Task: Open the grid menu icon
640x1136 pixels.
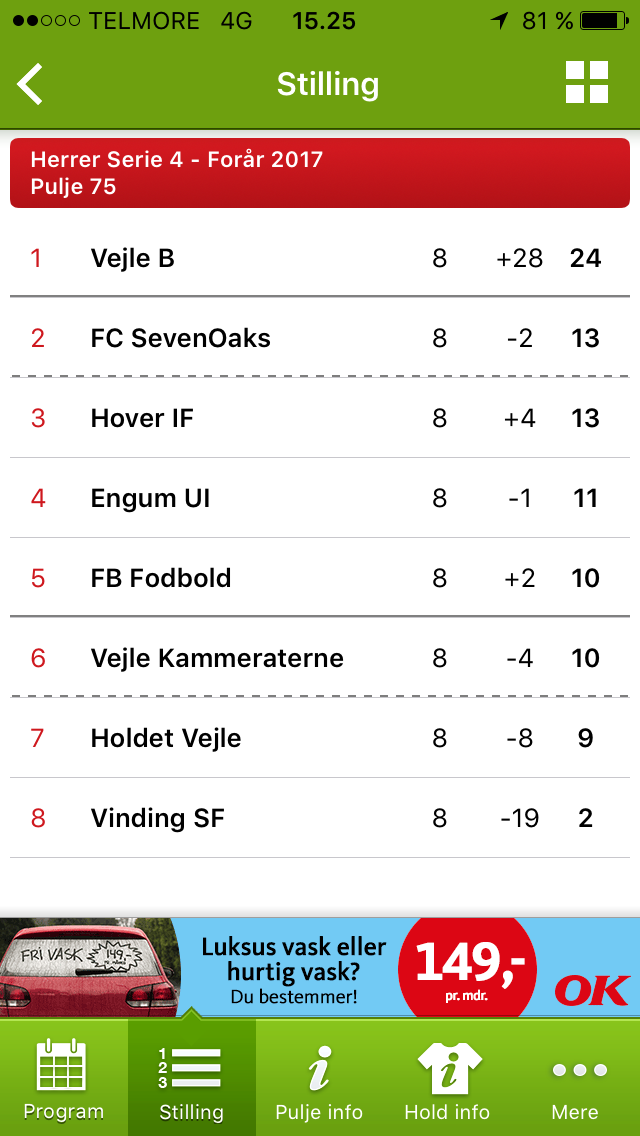Action: (586, 83)
